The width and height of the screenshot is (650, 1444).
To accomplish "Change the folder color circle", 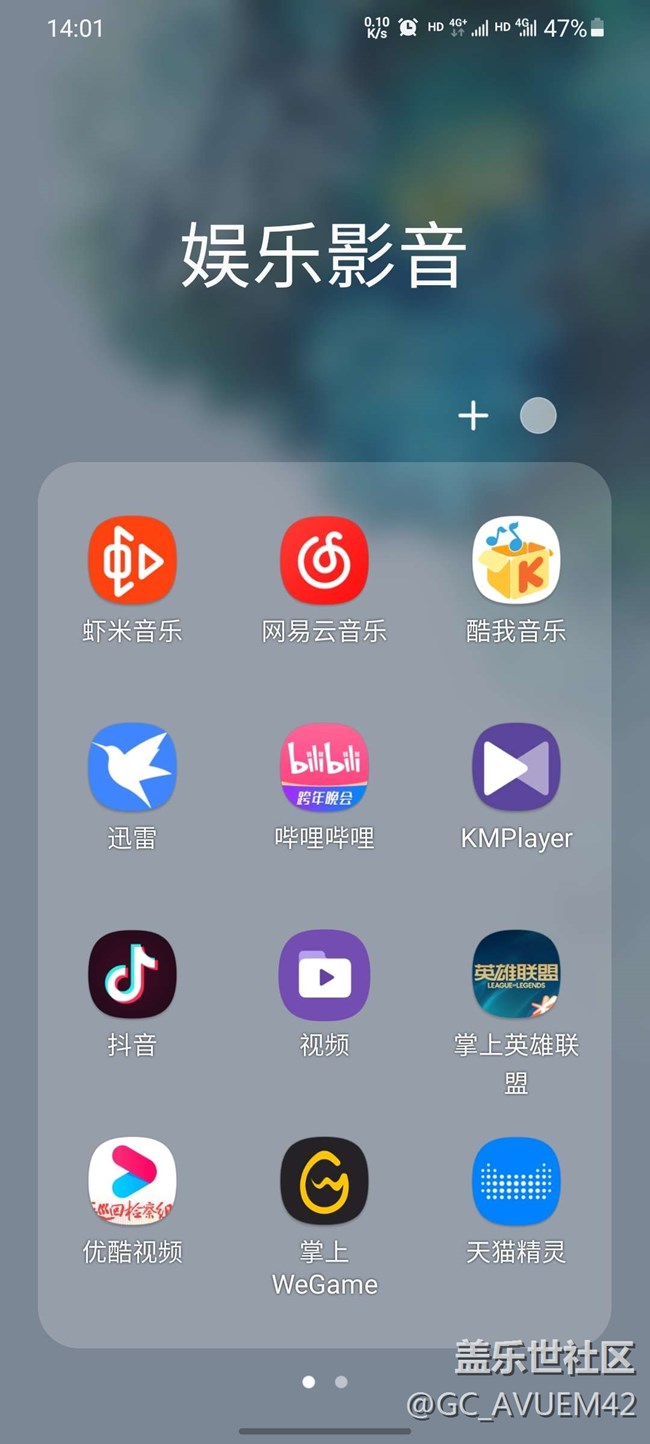I will (538, 416).
